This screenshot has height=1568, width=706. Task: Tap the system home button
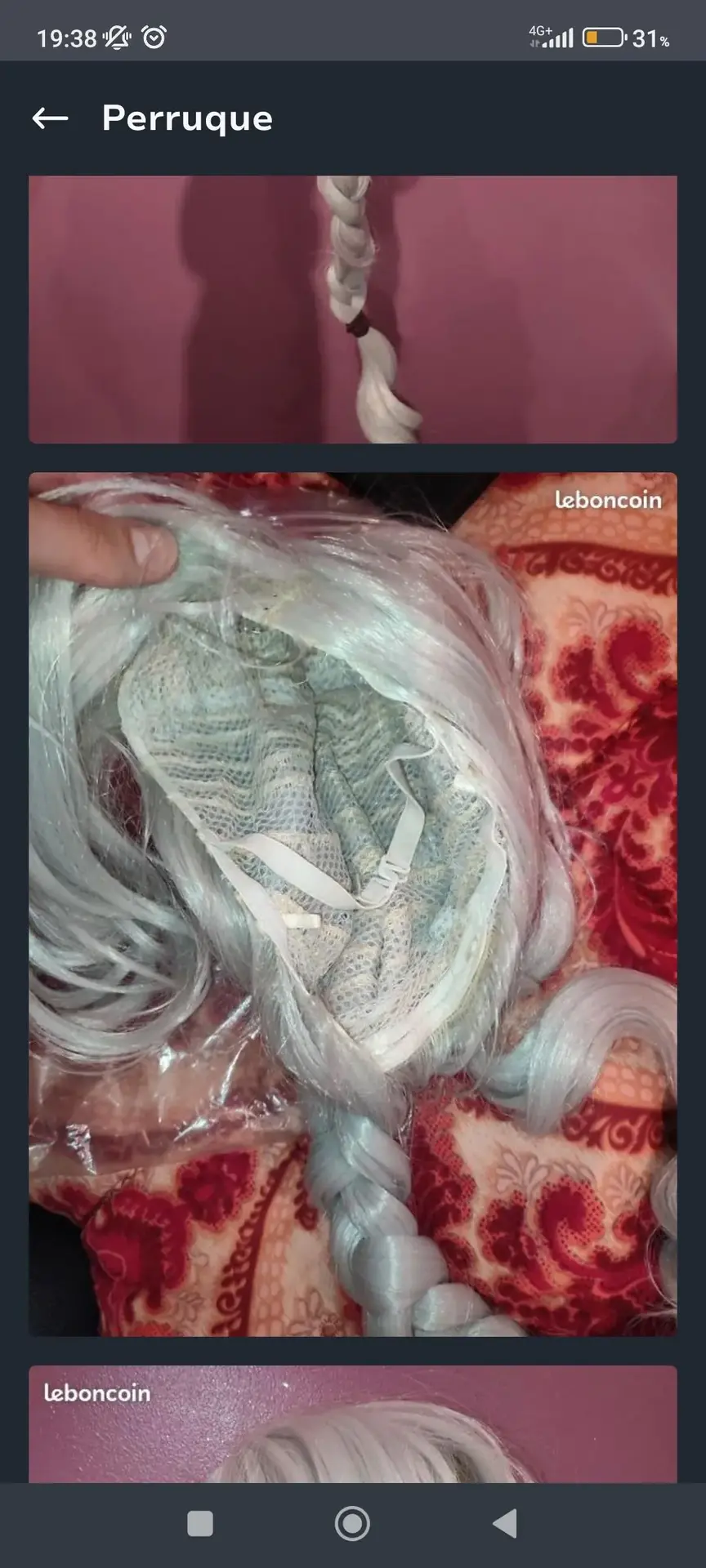pyautogui.click(x=352, y=1524)
